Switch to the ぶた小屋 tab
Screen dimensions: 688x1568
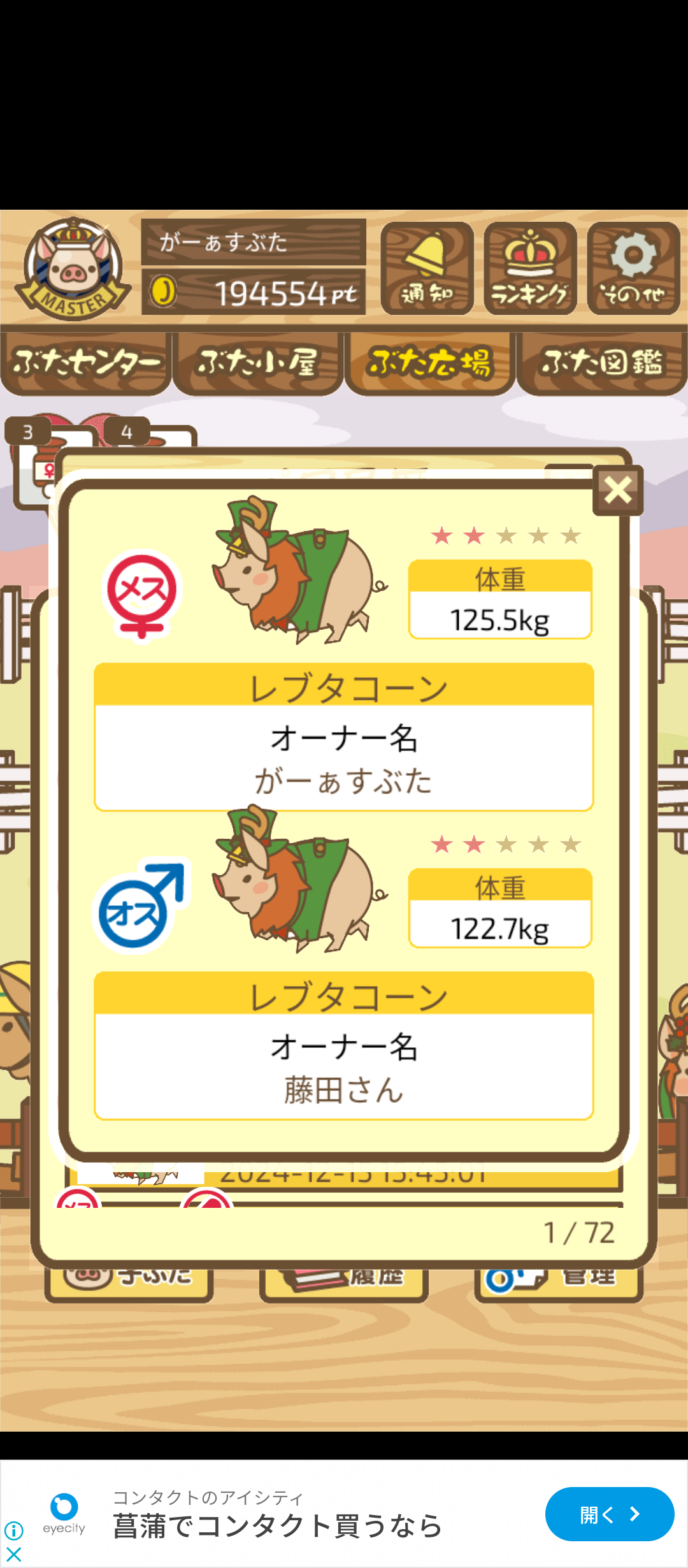coord(258,362)
